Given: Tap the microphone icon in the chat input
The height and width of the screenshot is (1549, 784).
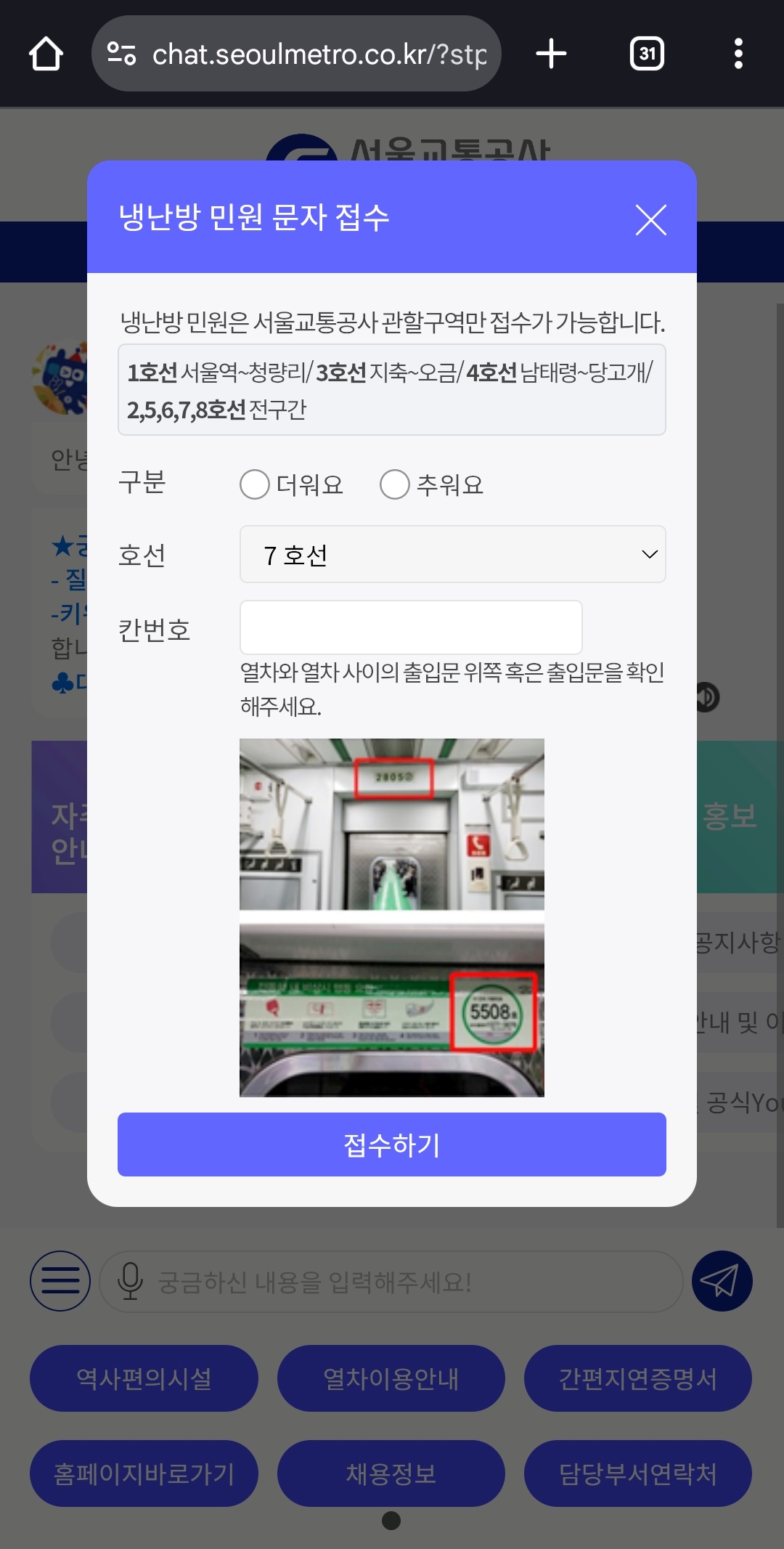Looking at the screenshot, I should [131, 1280].
